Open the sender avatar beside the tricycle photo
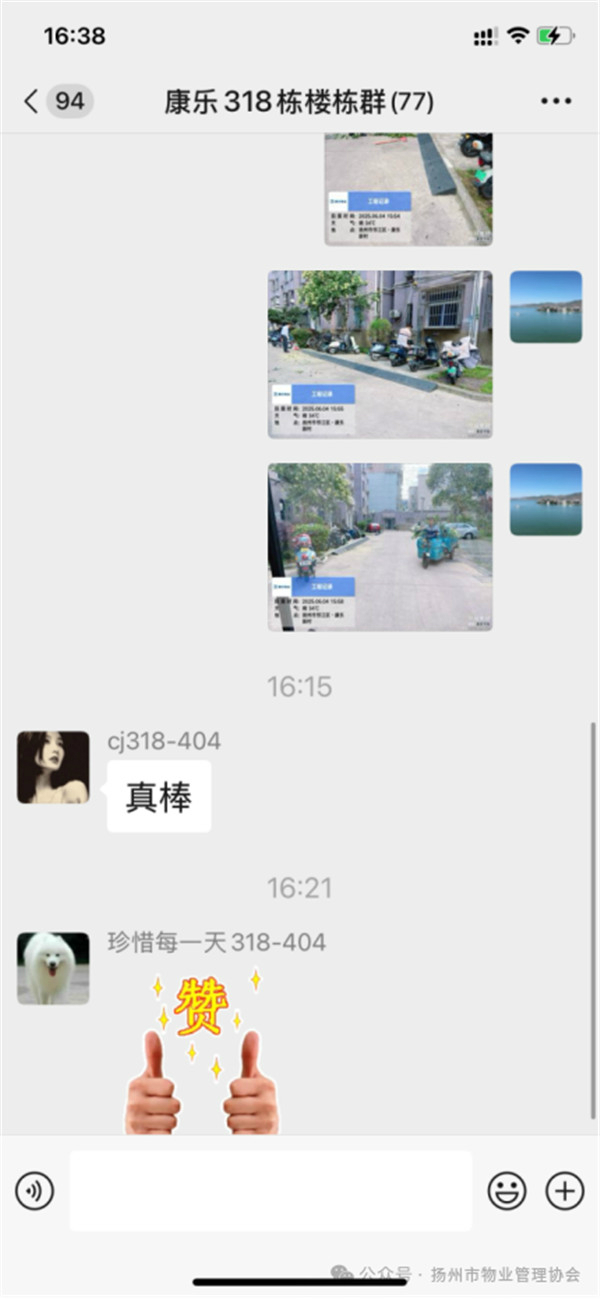600x1299 pixels. pyautogui.click(x=546, y=499)
